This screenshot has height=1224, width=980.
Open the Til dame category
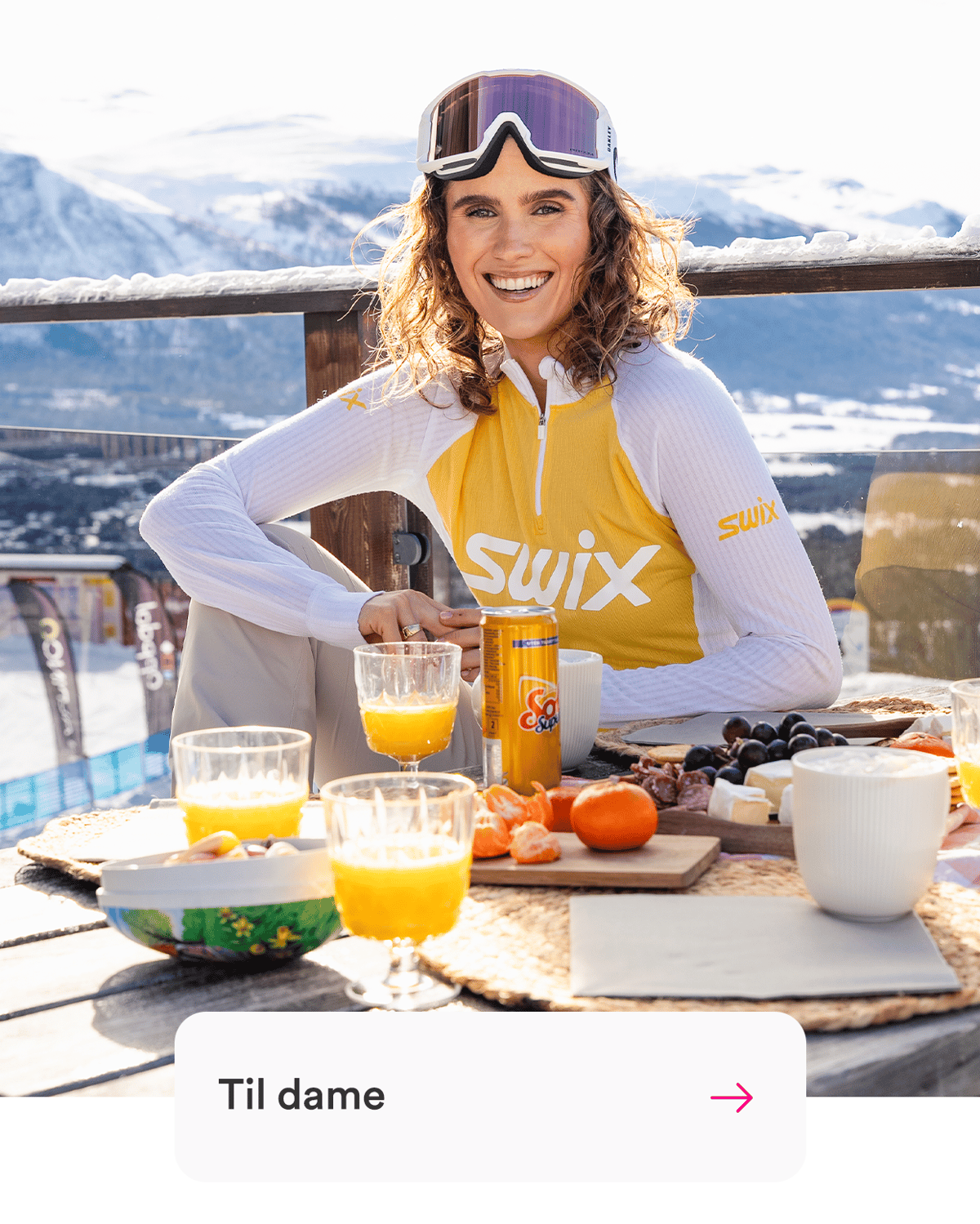tap(488, 1097)
